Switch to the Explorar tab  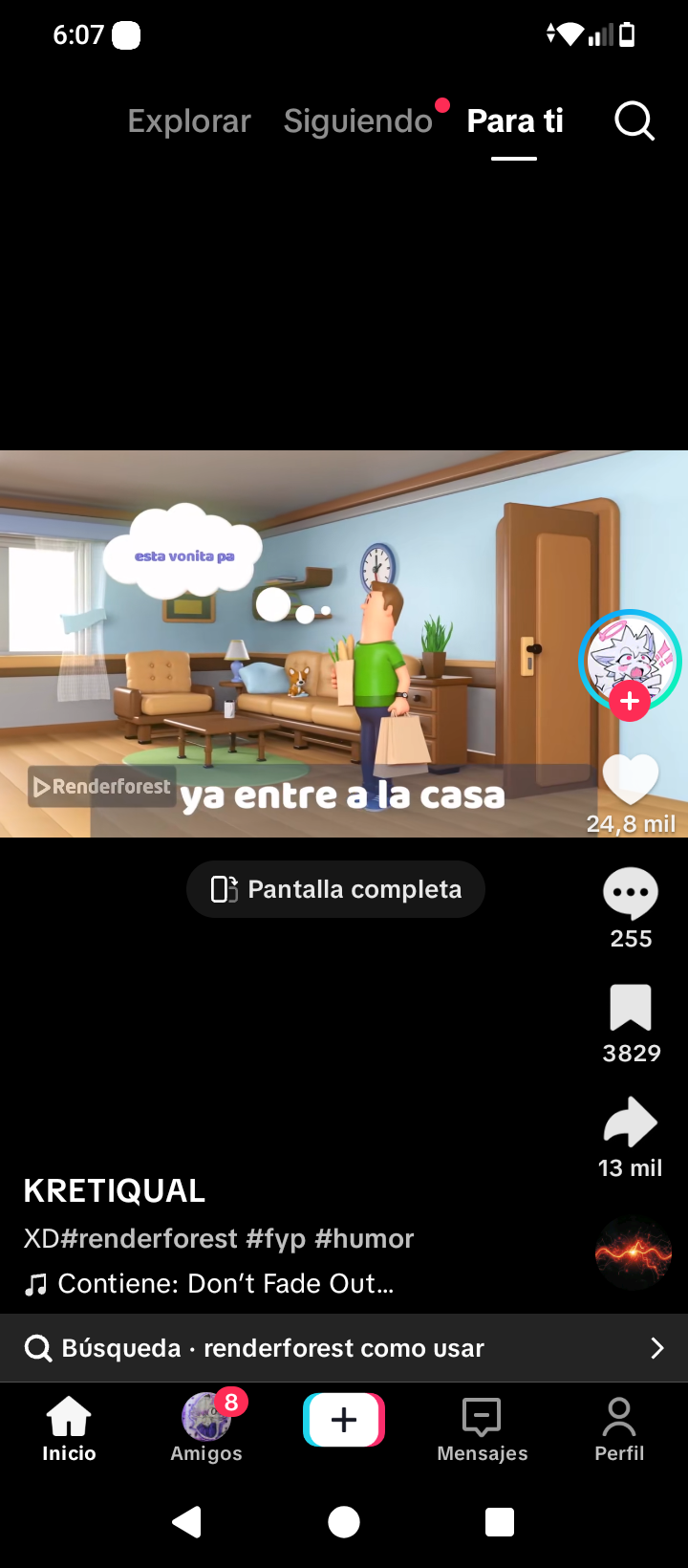pos(189,121)
